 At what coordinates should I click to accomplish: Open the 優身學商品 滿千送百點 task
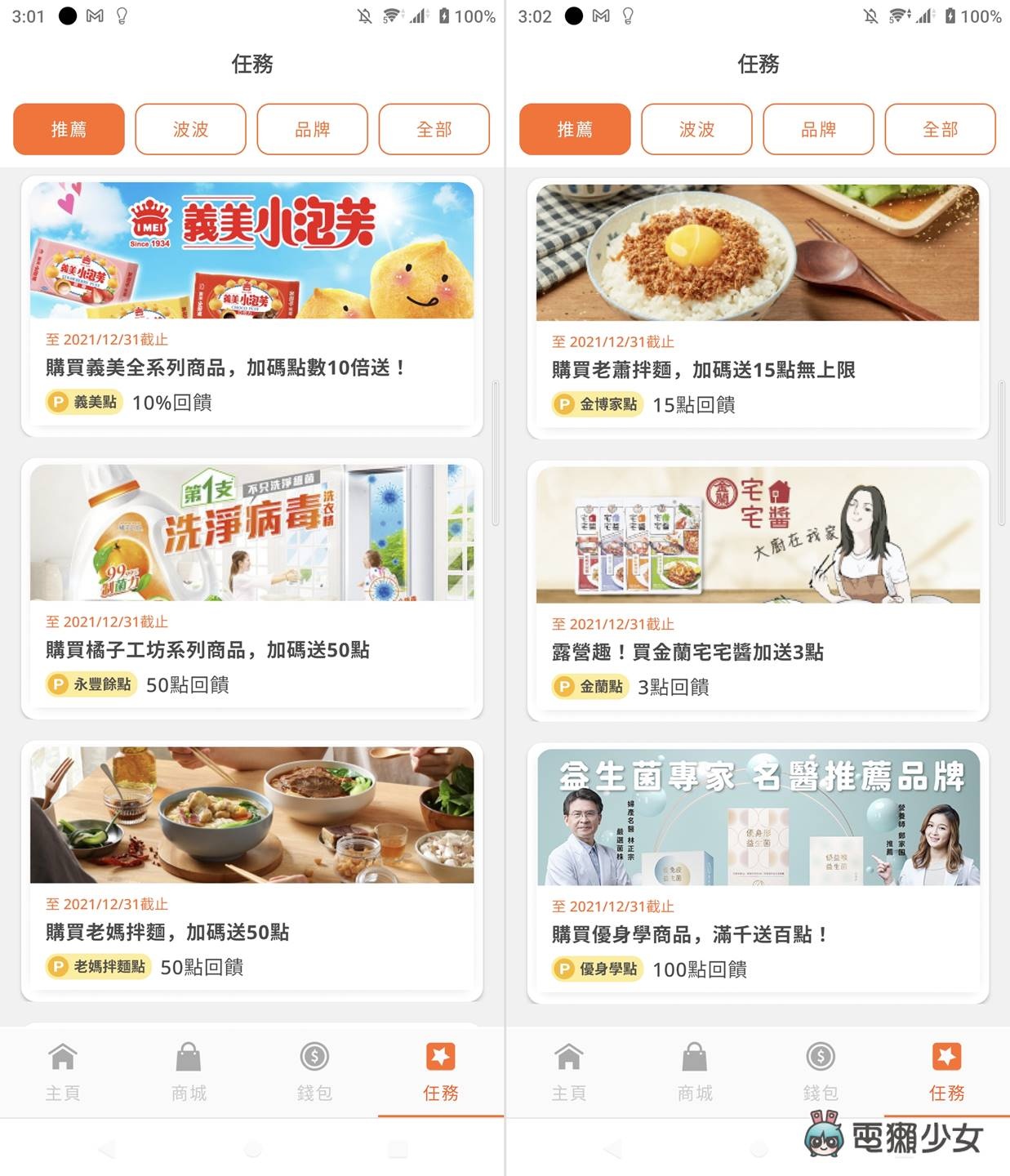tap(758, 872)
